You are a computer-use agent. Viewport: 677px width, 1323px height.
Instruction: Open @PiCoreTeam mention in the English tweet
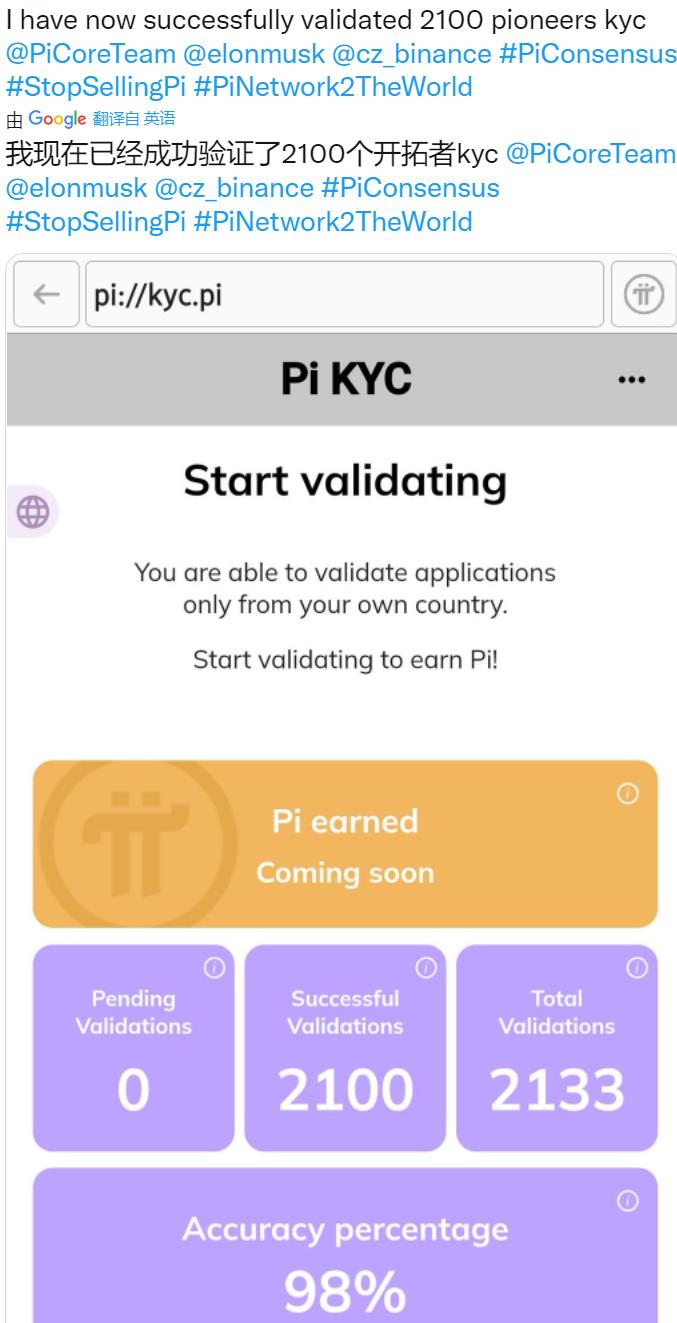tap(90, 53)
